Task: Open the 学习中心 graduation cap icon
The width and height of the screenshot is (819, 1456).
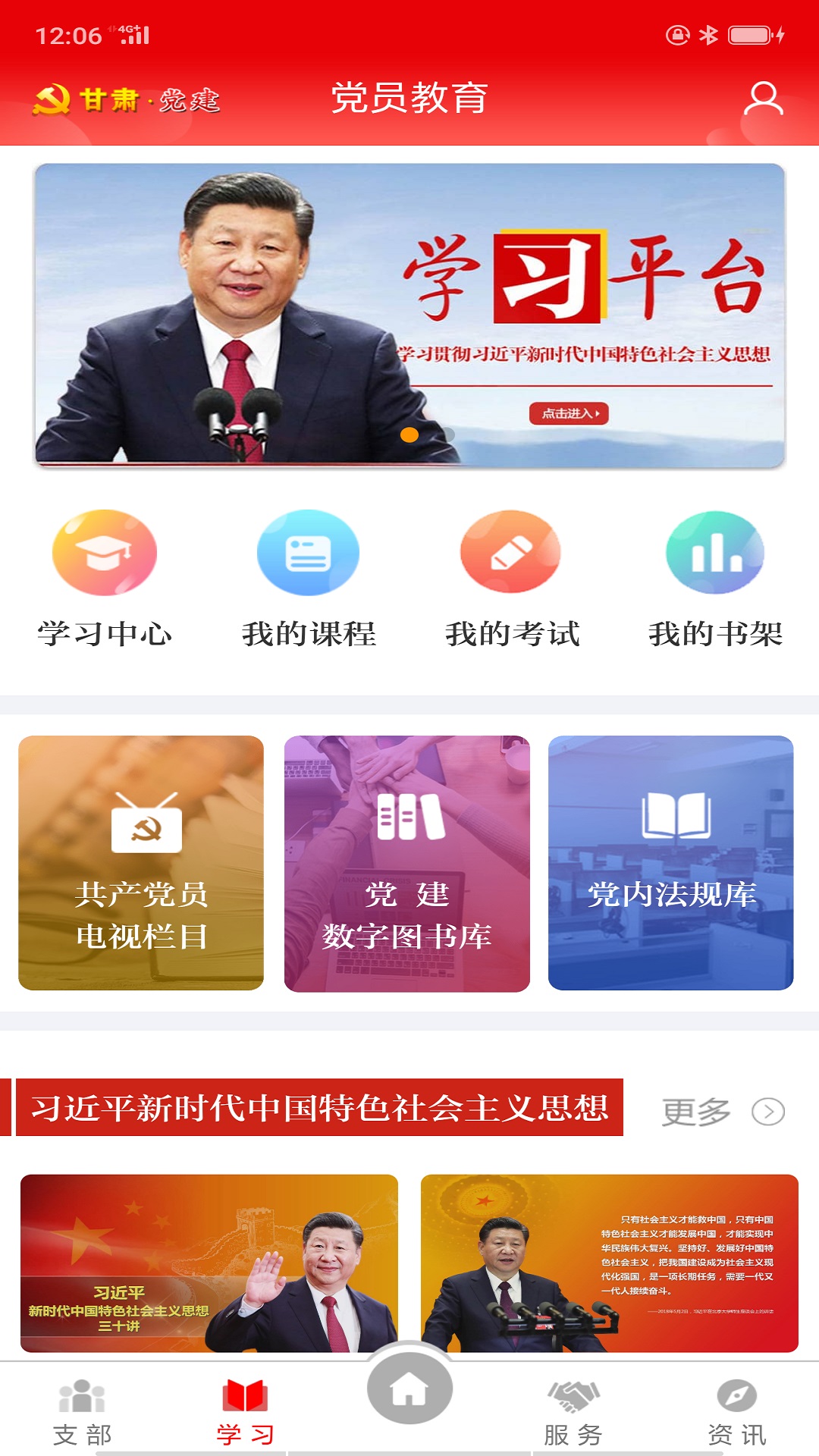Action: pos(104,553)
